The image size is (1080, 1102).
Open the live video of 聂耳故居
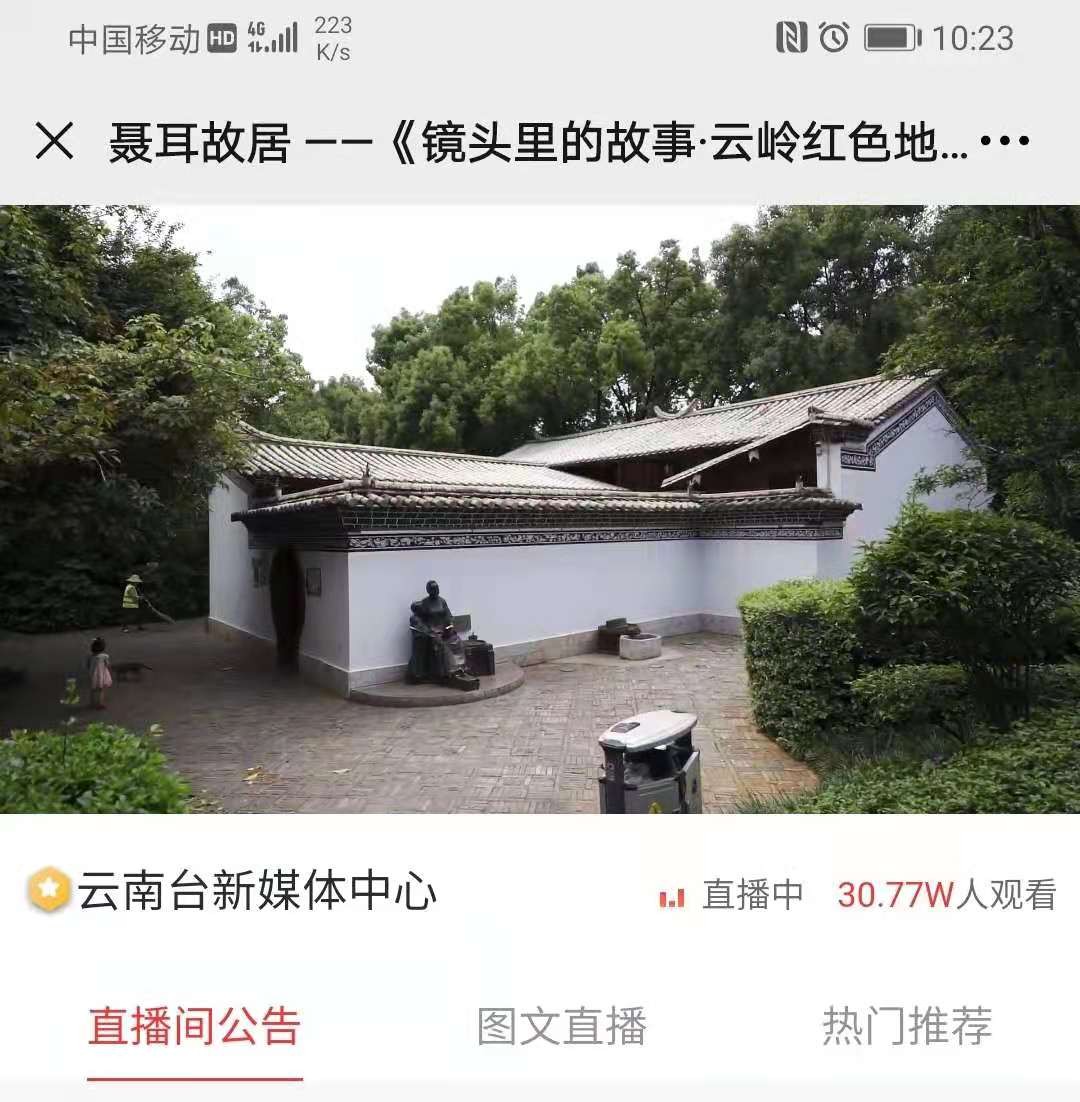(x=540, y=509)
